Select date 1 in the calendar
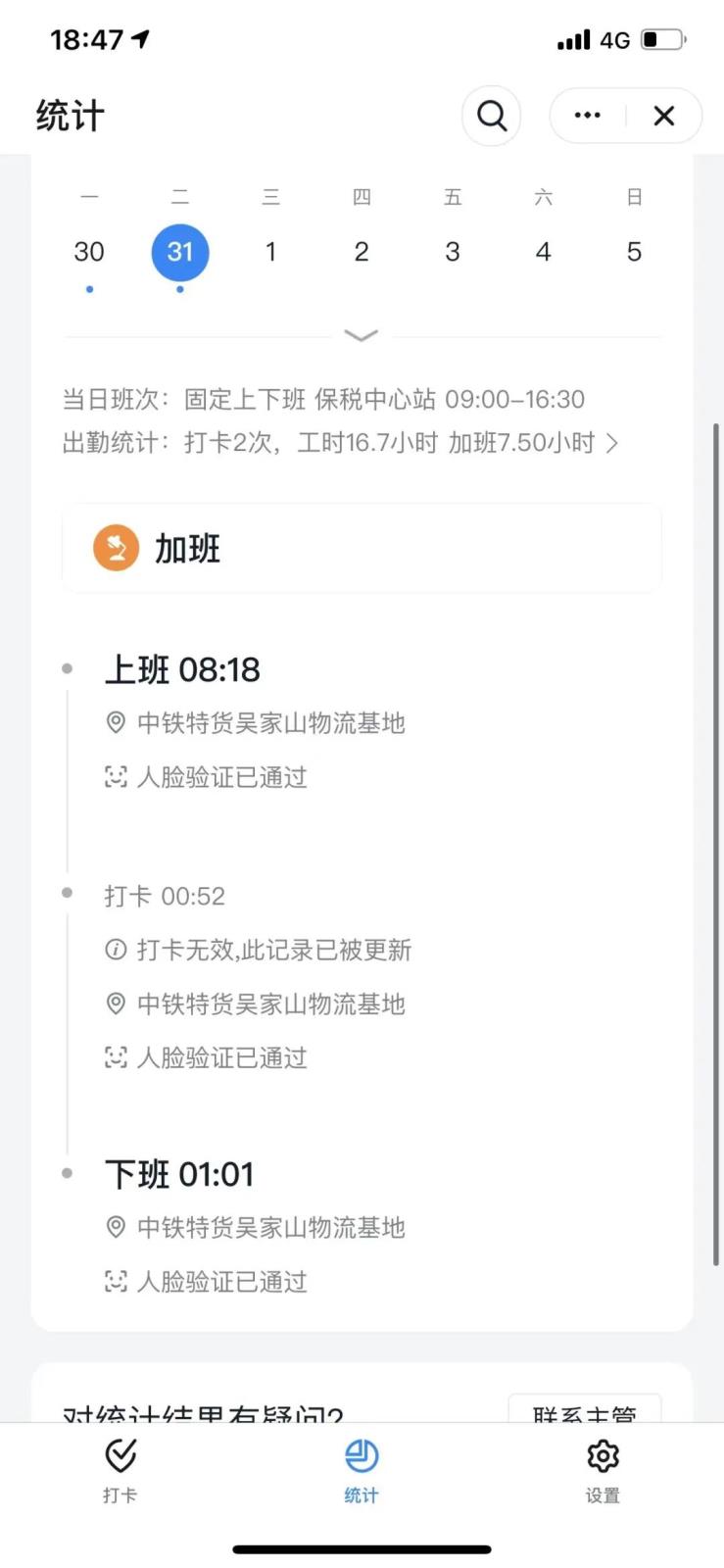Screen dimensions: 724x1568 [270, 252]
